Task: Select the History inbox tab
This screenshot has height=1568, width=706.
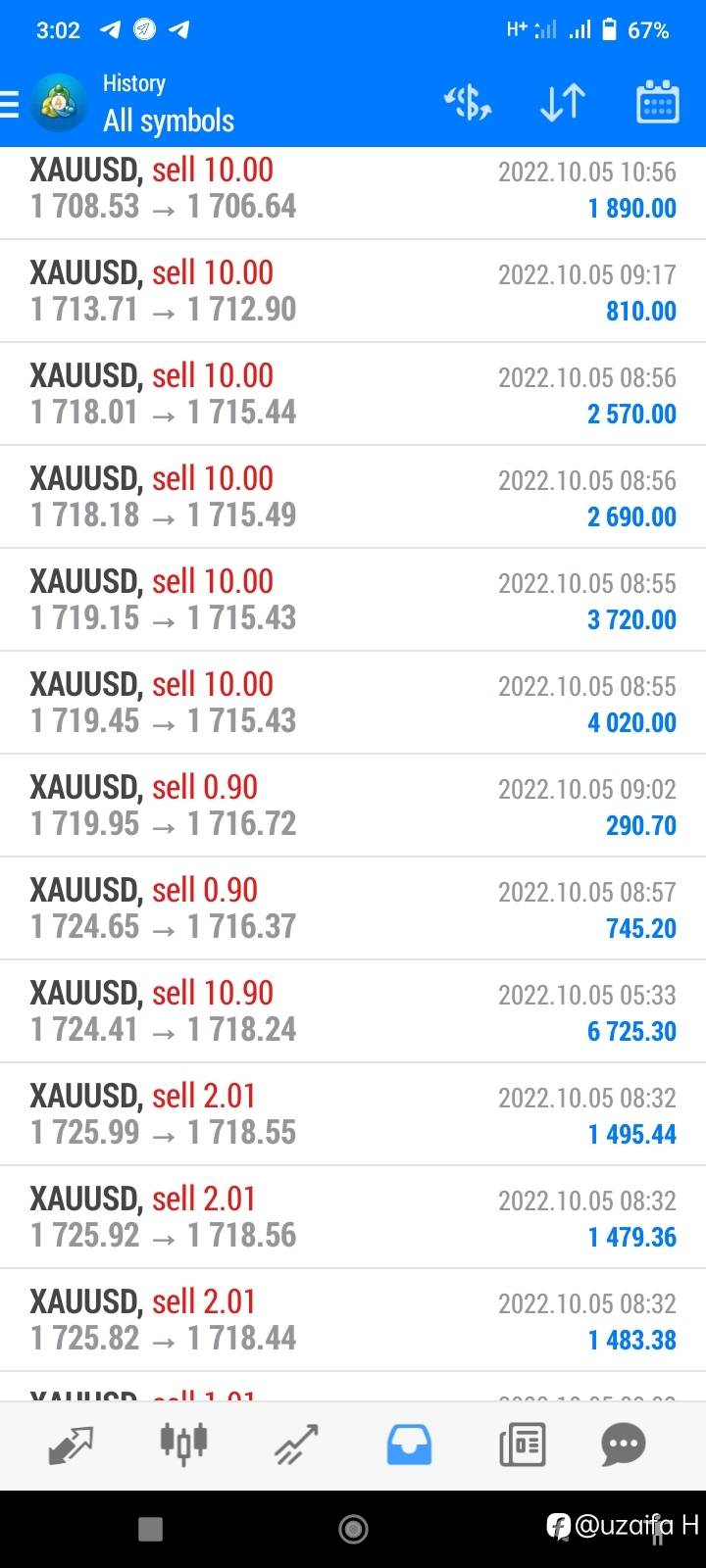Action: [409, 1445]
